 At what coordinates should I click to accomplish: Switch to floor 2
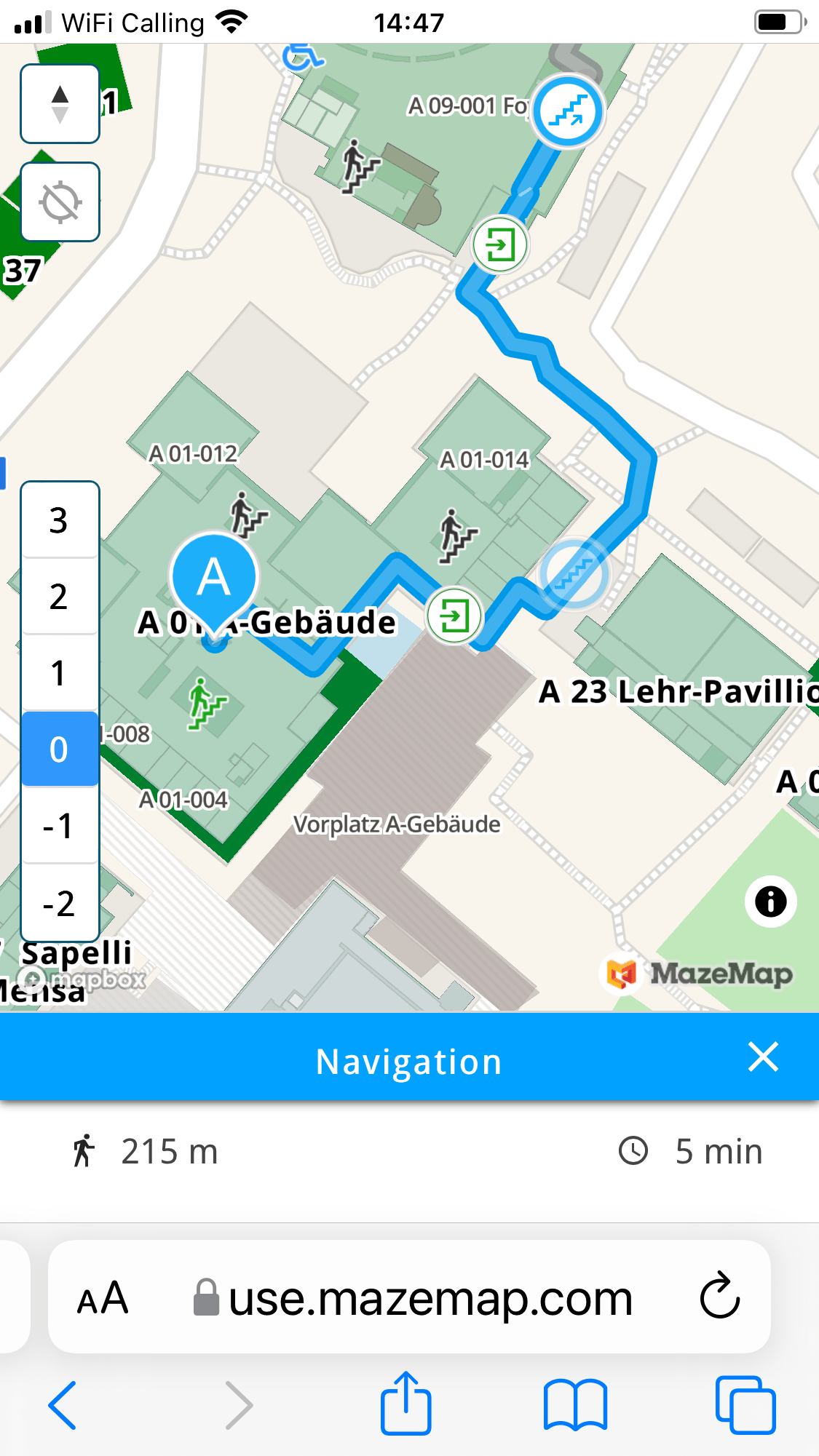[60, 597]
